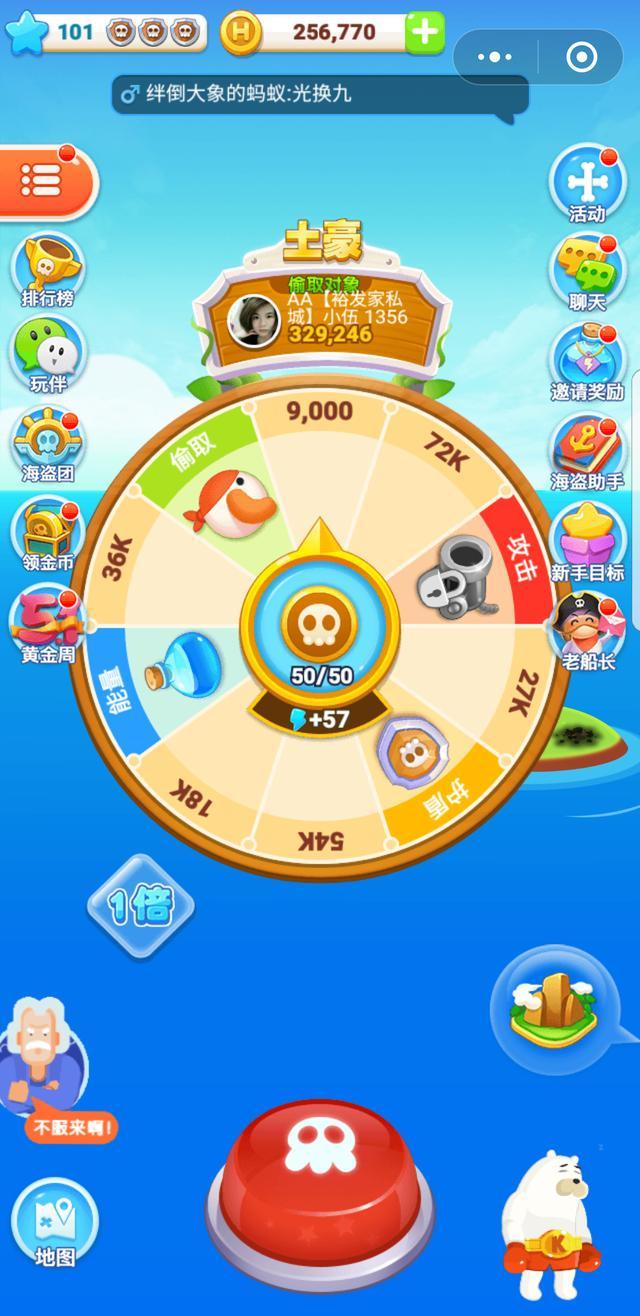Screen dimensions: 640x1316
Task: Change the 1倍 multiplier
Action: pos(140,905)
